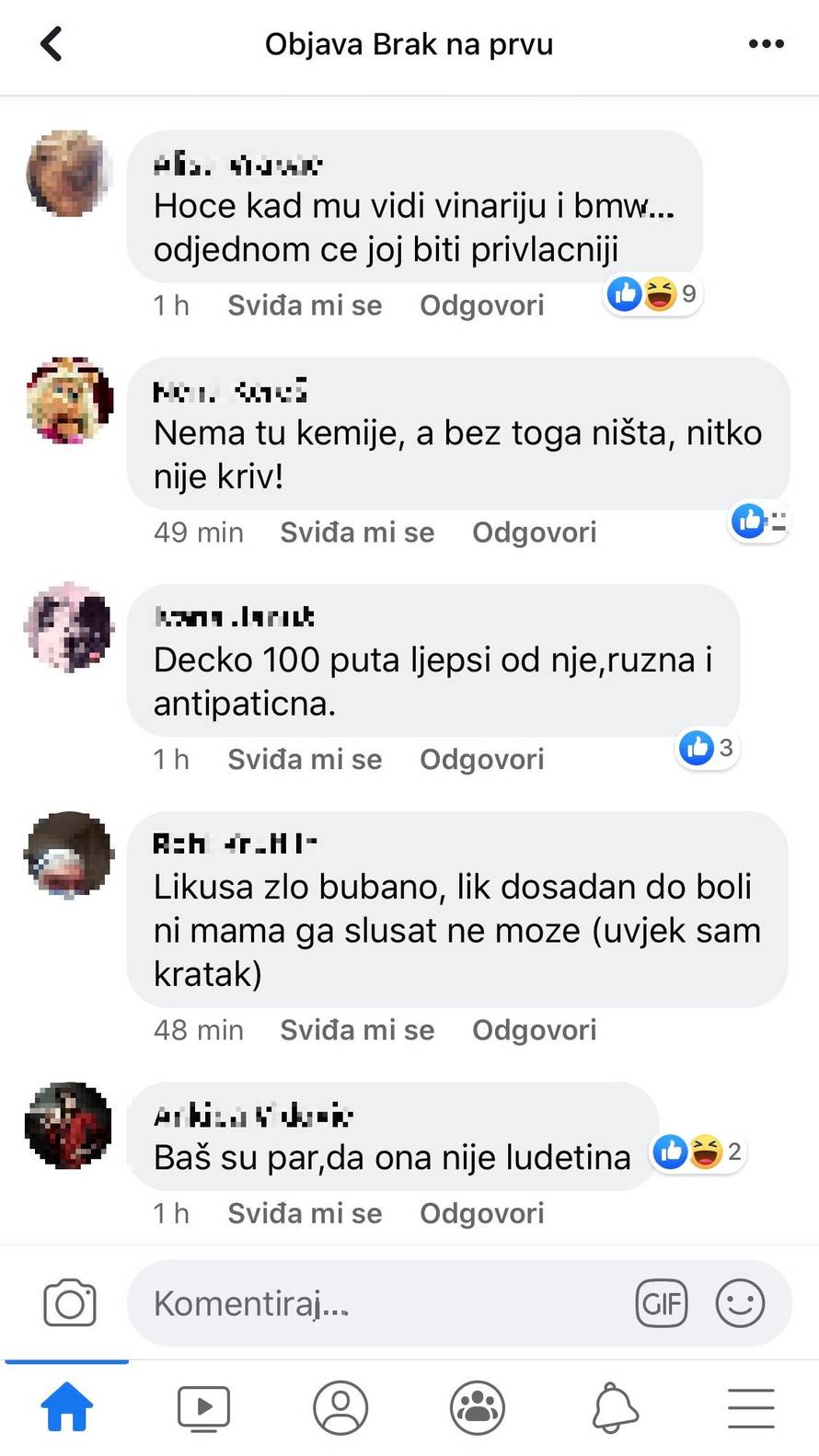This screenshot has width=819, height=1456.
Task: Open the hamburger menu in bottom navigation
Action: tap(750, 1406)
